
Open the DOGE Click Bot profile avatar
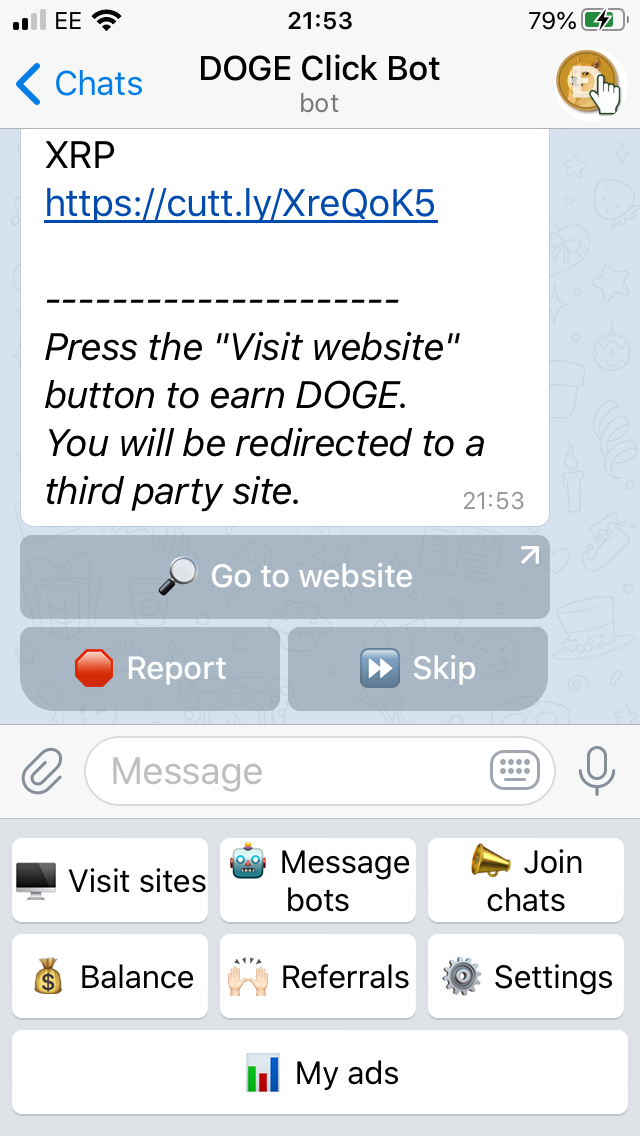point(589,83)
